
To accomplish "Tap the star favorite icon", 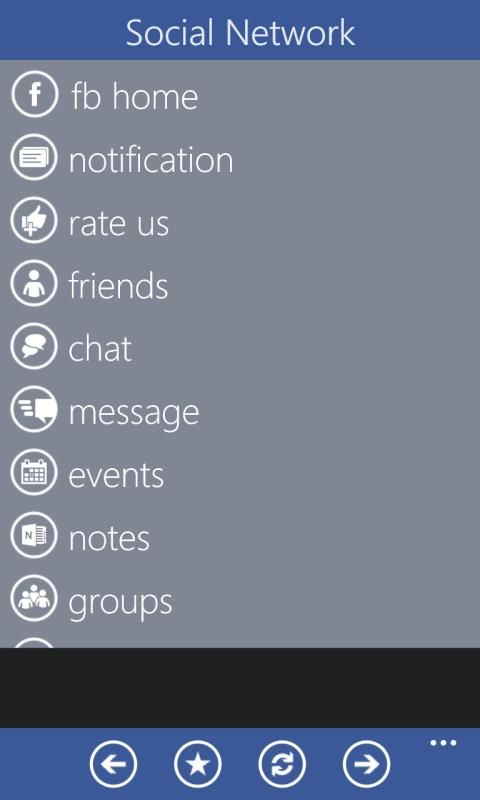I will pos(198,764).
